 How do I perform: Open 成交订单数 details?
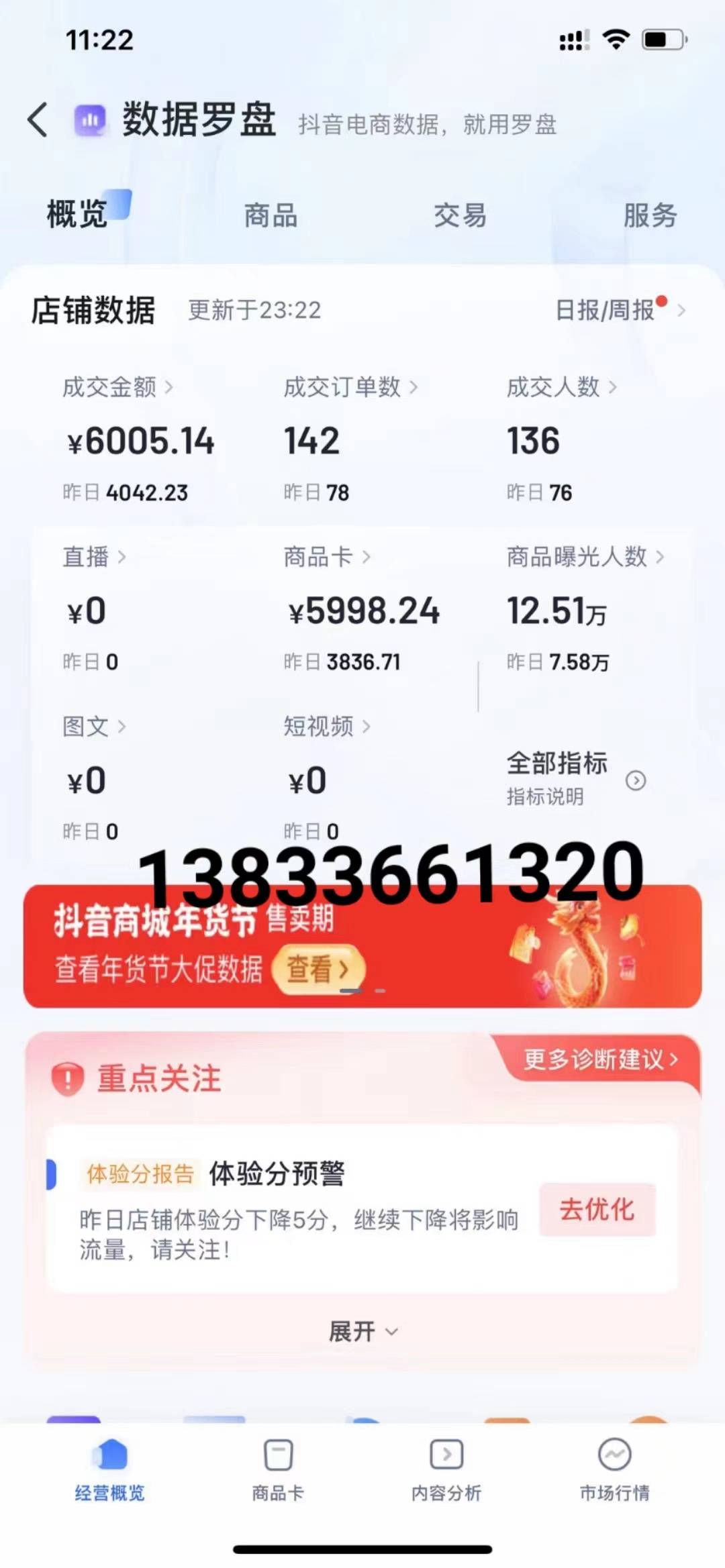click(350, 387)
